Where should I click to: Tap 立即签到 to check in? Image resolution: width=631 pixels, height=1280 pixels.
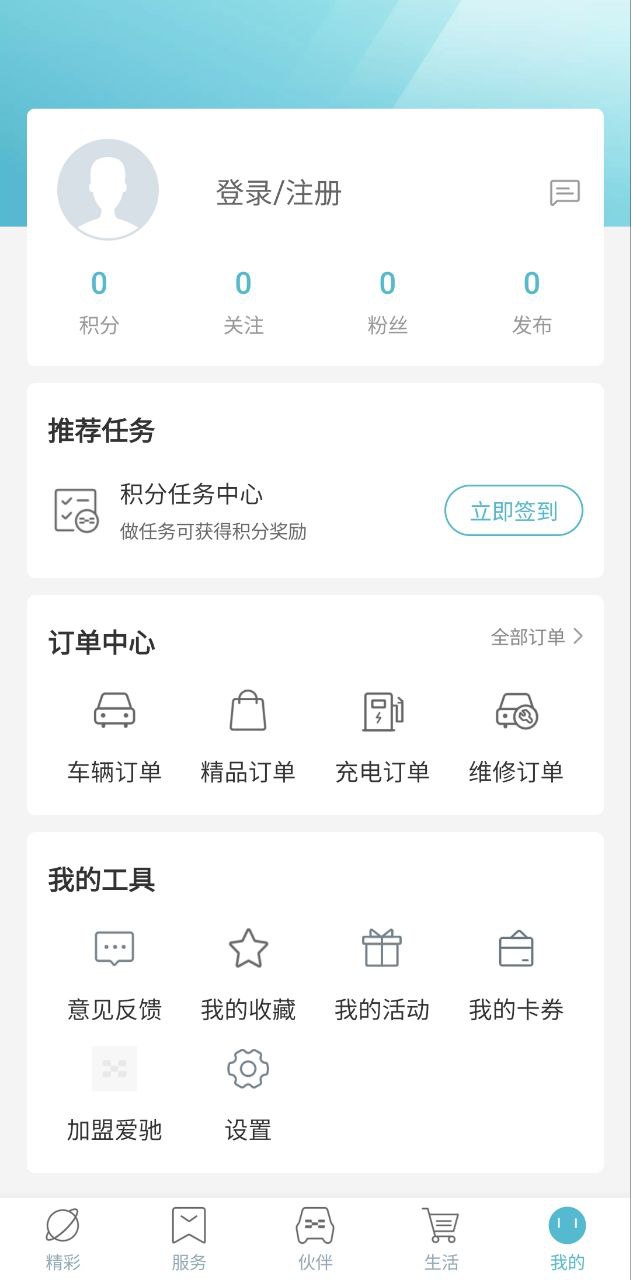[513, 511]
